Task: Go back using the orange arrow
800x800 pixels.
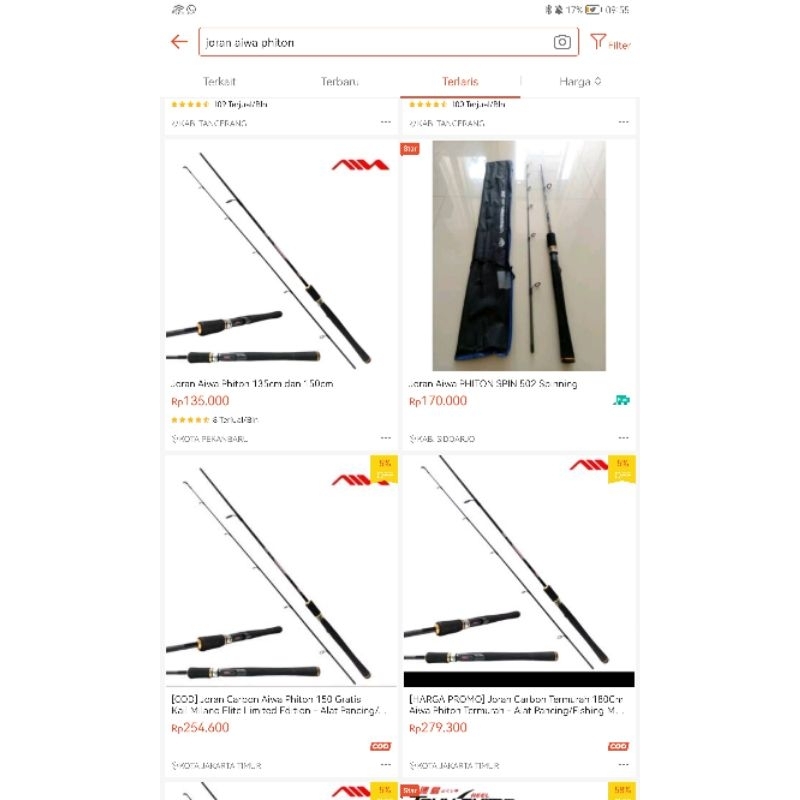Action: pyautogui.click(x=179, y=42)
